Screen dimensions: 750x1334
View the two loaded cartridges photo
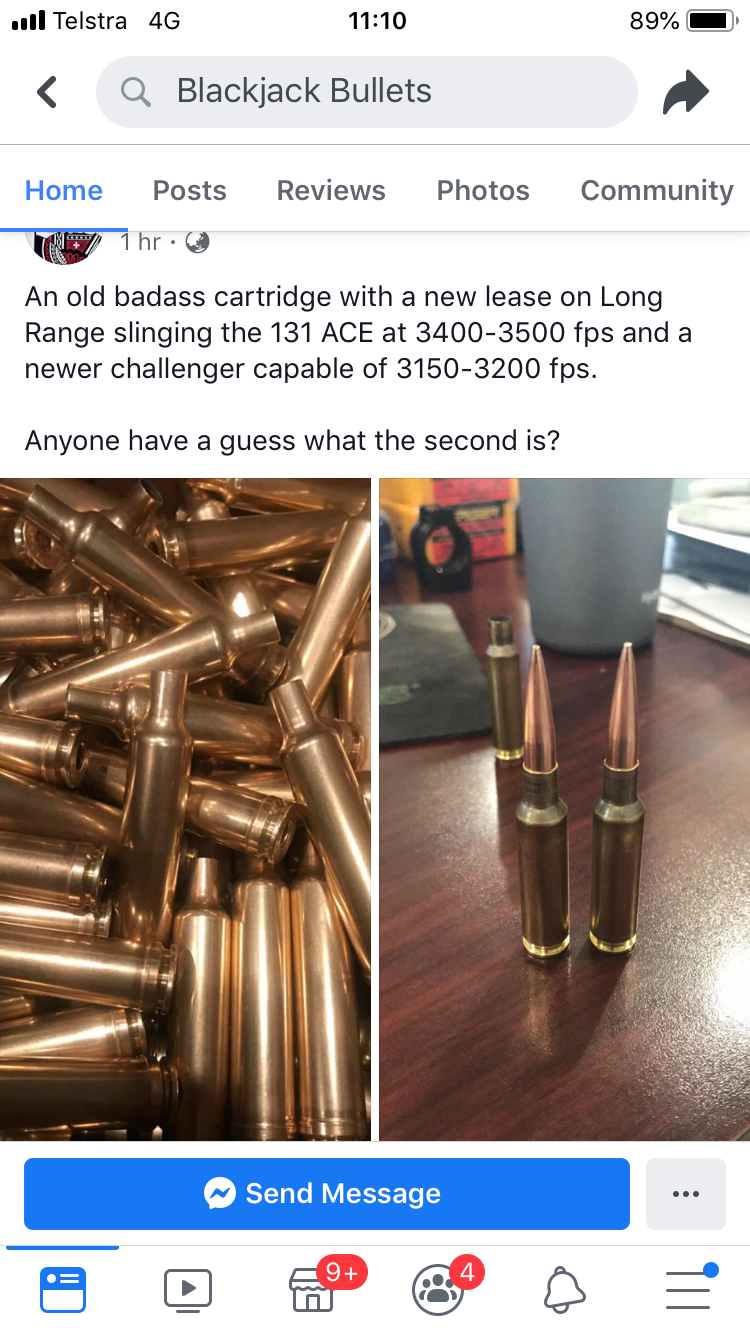pyautogui.click(x=564, y=808)
